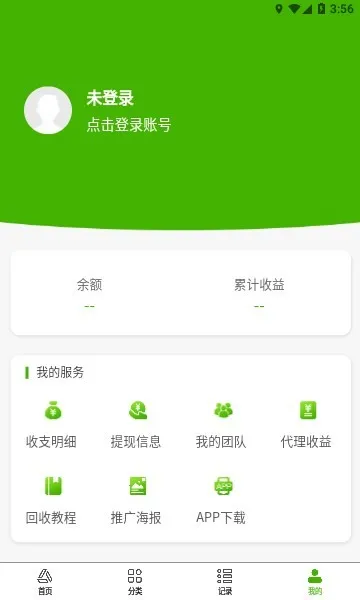Image resolution: width=360 pixels, height=600 pixels.
Task: View 我的团队 my team
Action: click(221, 425)
